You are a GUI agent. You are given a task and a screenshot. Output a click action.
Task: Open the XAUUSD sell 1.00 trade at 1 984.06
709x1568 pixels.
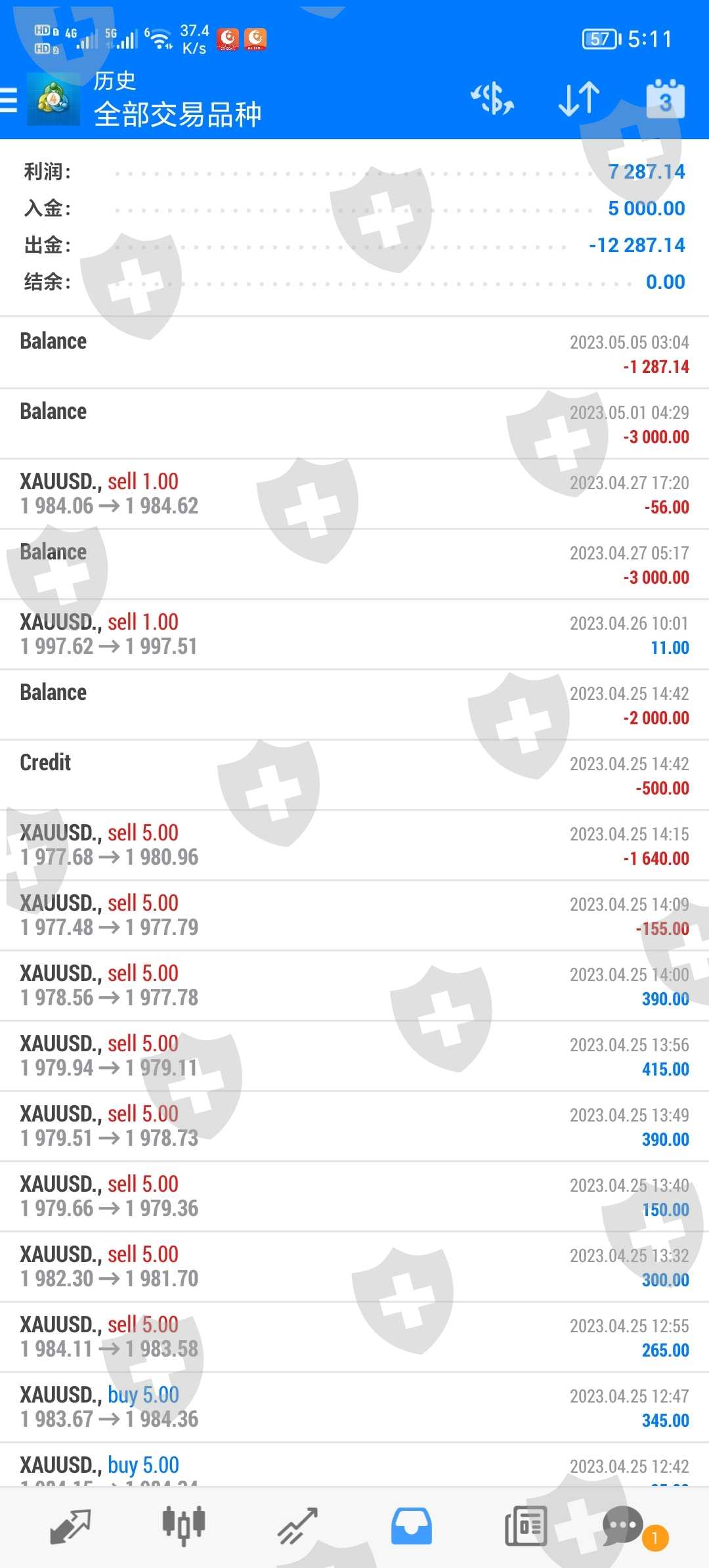354,494
